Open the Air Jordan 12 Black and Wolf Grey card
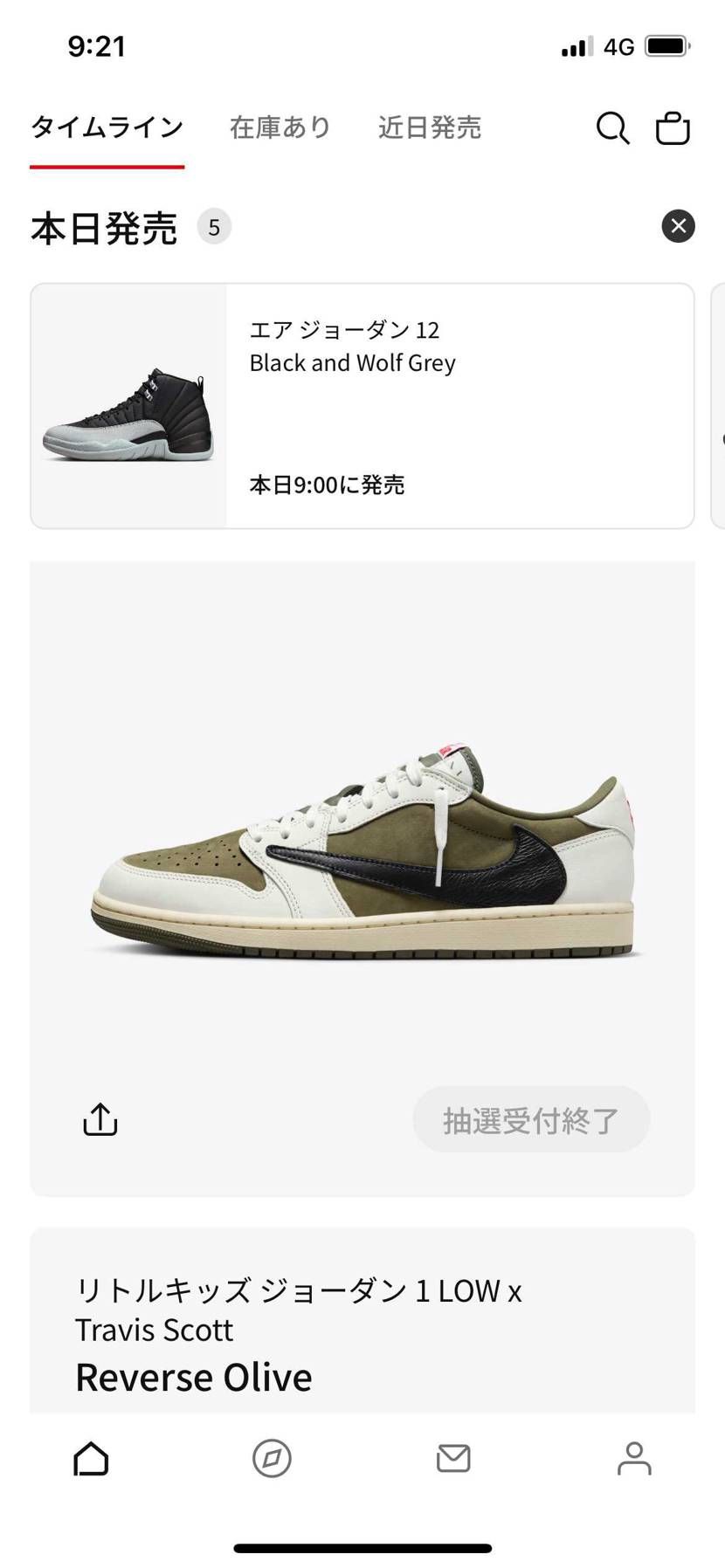Viewport: 725px width, 1568px height. [362, 406]
